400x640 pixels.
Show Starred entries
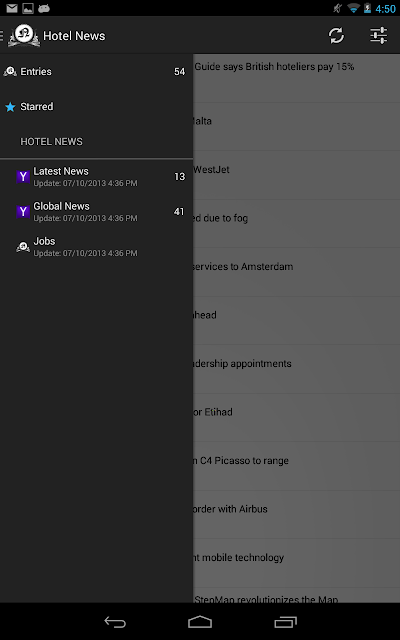tap(96, 107)
